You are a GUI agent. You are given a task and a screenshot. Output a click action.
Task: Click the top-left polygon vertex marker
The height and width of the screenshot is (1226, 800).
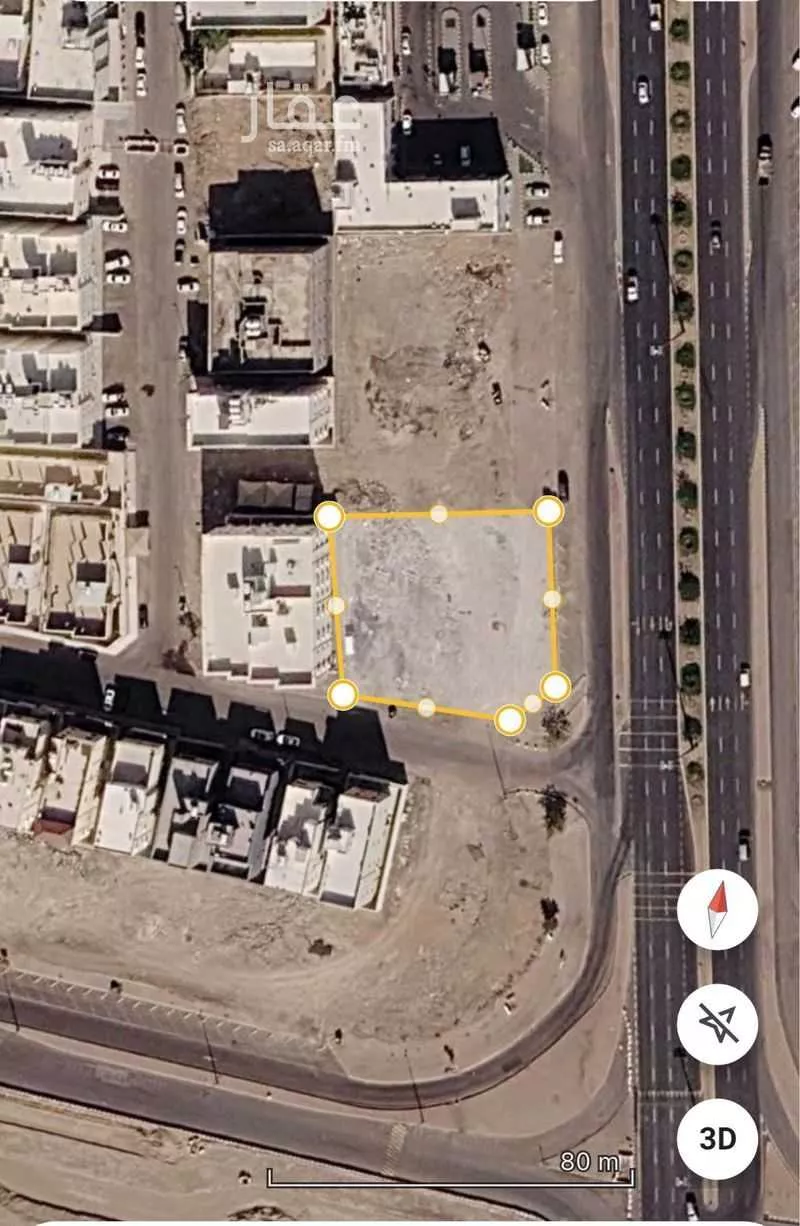[x=328, y=517]
